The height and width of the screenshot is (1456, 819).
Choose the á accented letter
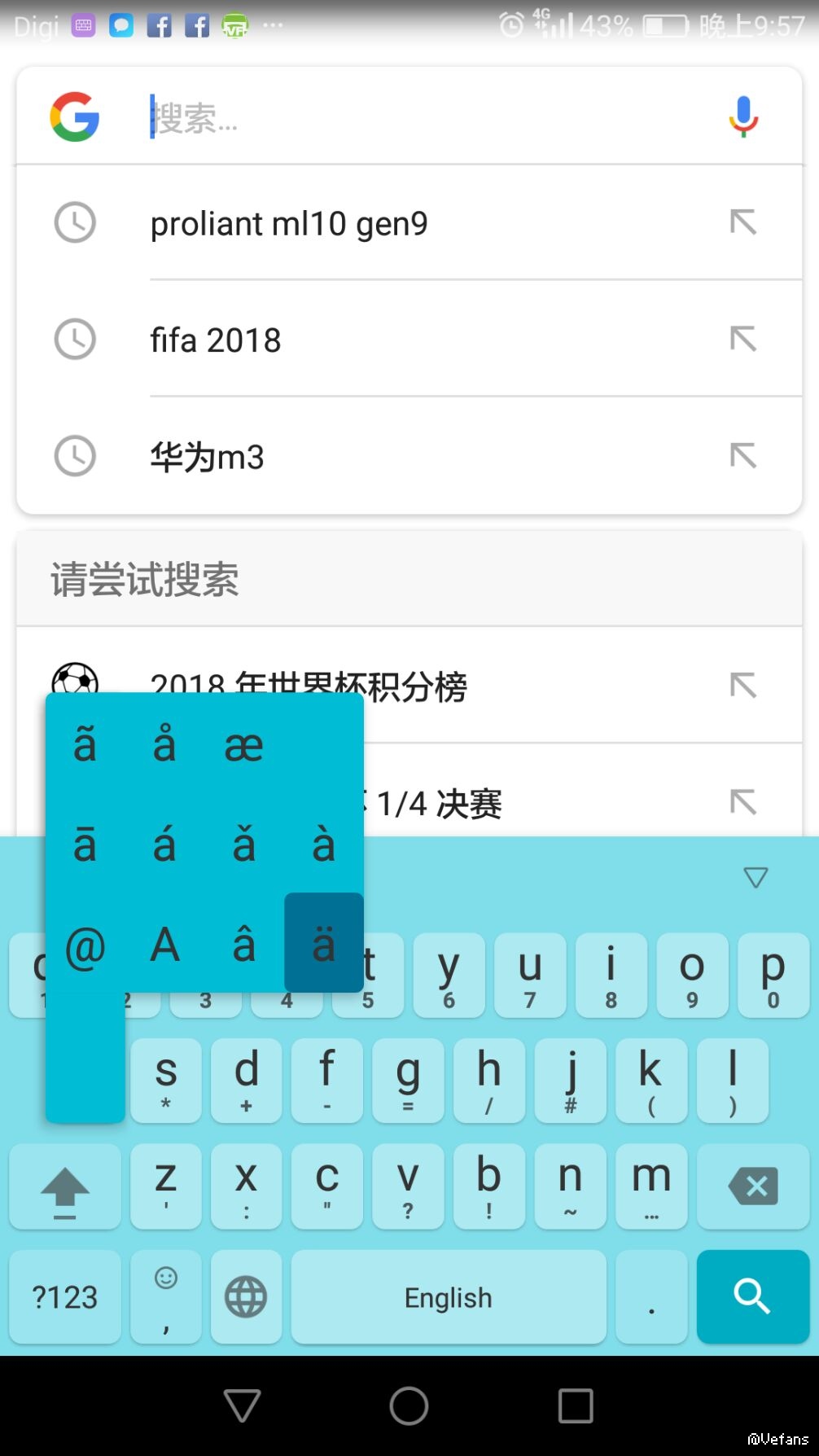164,844
